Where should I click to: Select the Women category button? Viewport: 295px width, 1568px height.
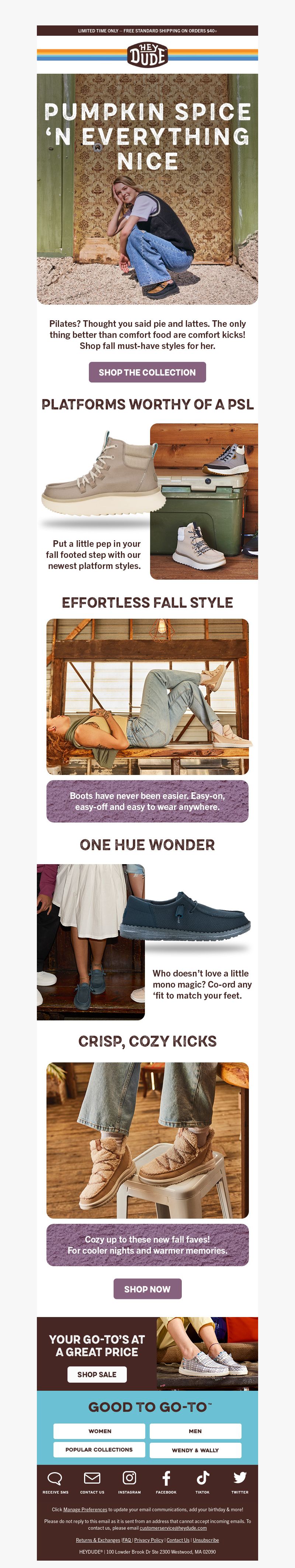pyautogui.click(x=99, y=1431)
